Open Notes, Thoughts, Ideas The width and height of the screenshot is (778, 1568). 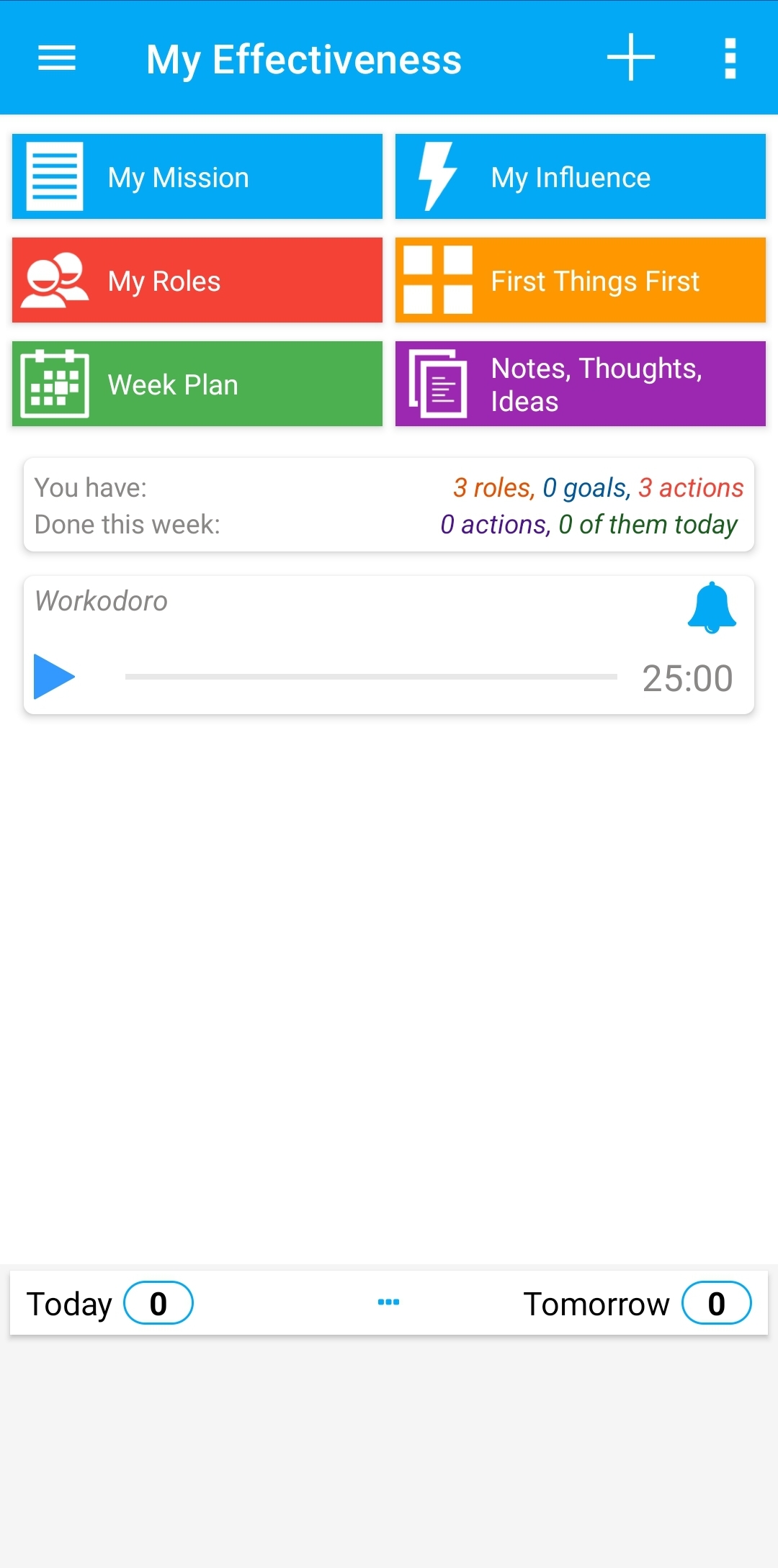pos(581,384)
